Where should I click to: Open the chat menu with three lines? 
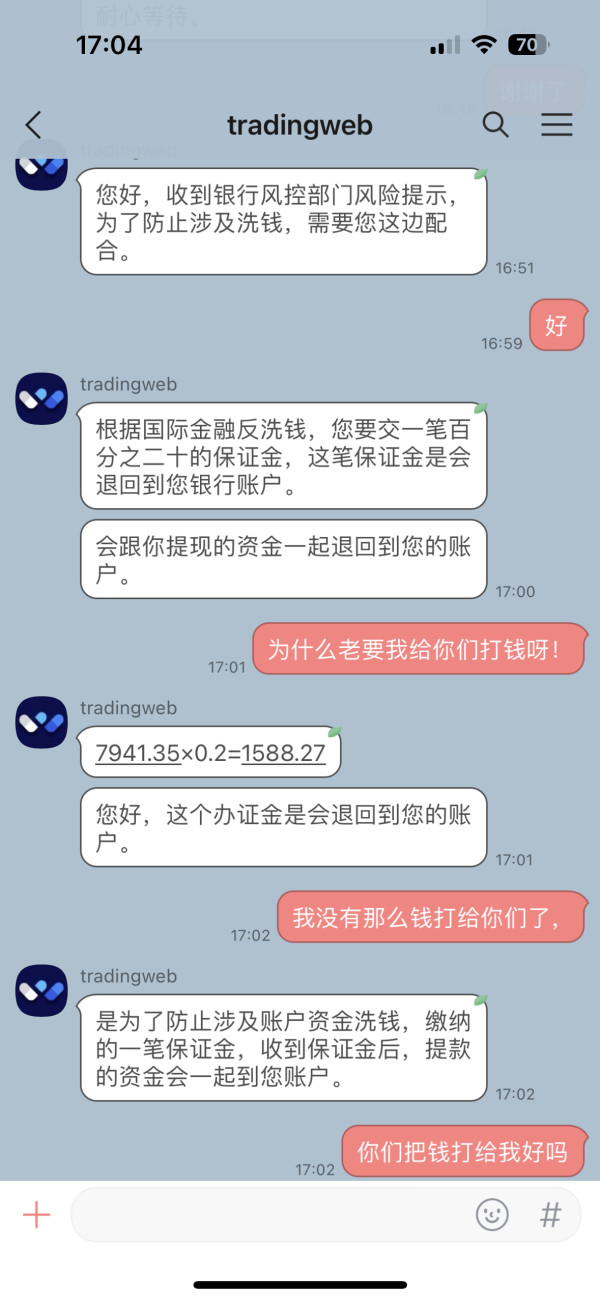(557, 125)
